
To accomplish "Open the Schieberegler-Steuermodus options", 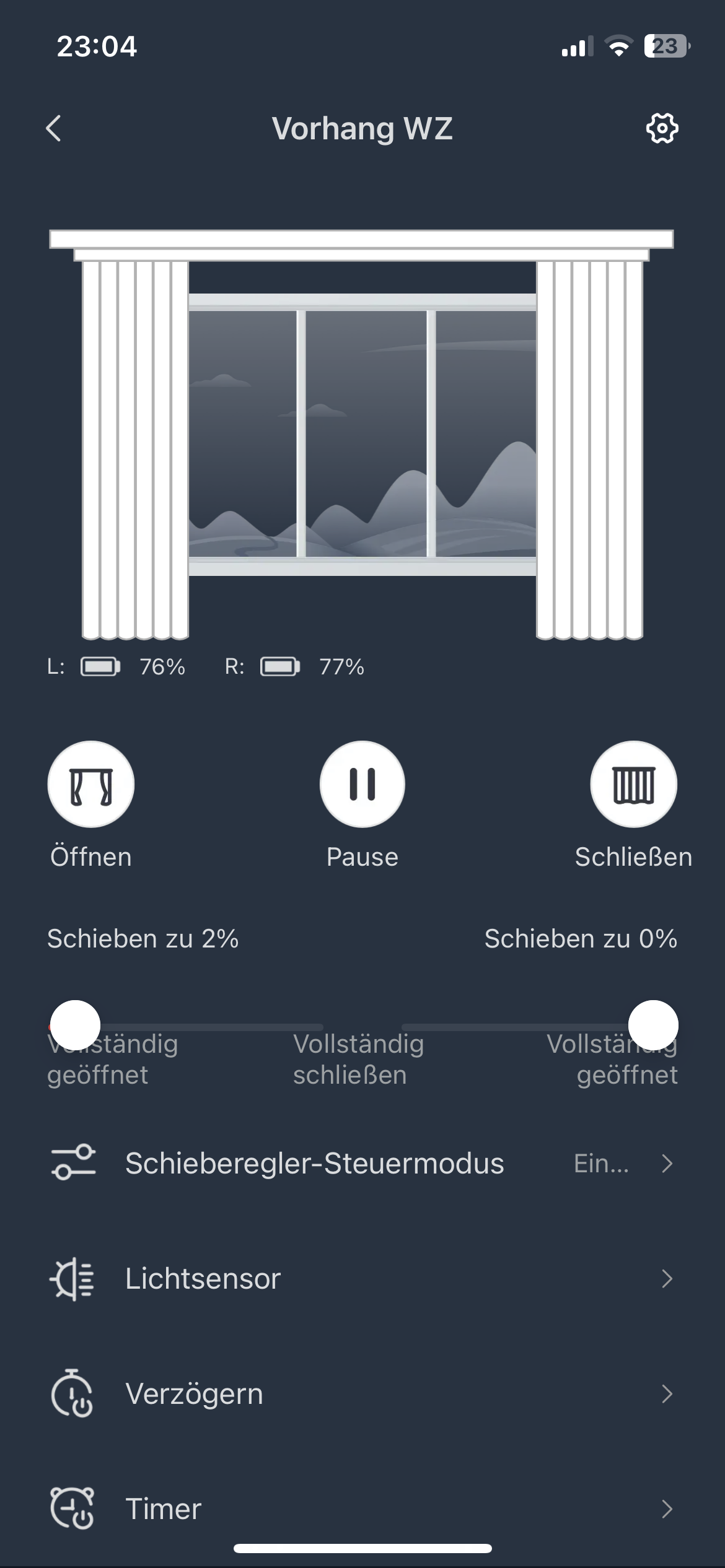I will coord(362,1163).
